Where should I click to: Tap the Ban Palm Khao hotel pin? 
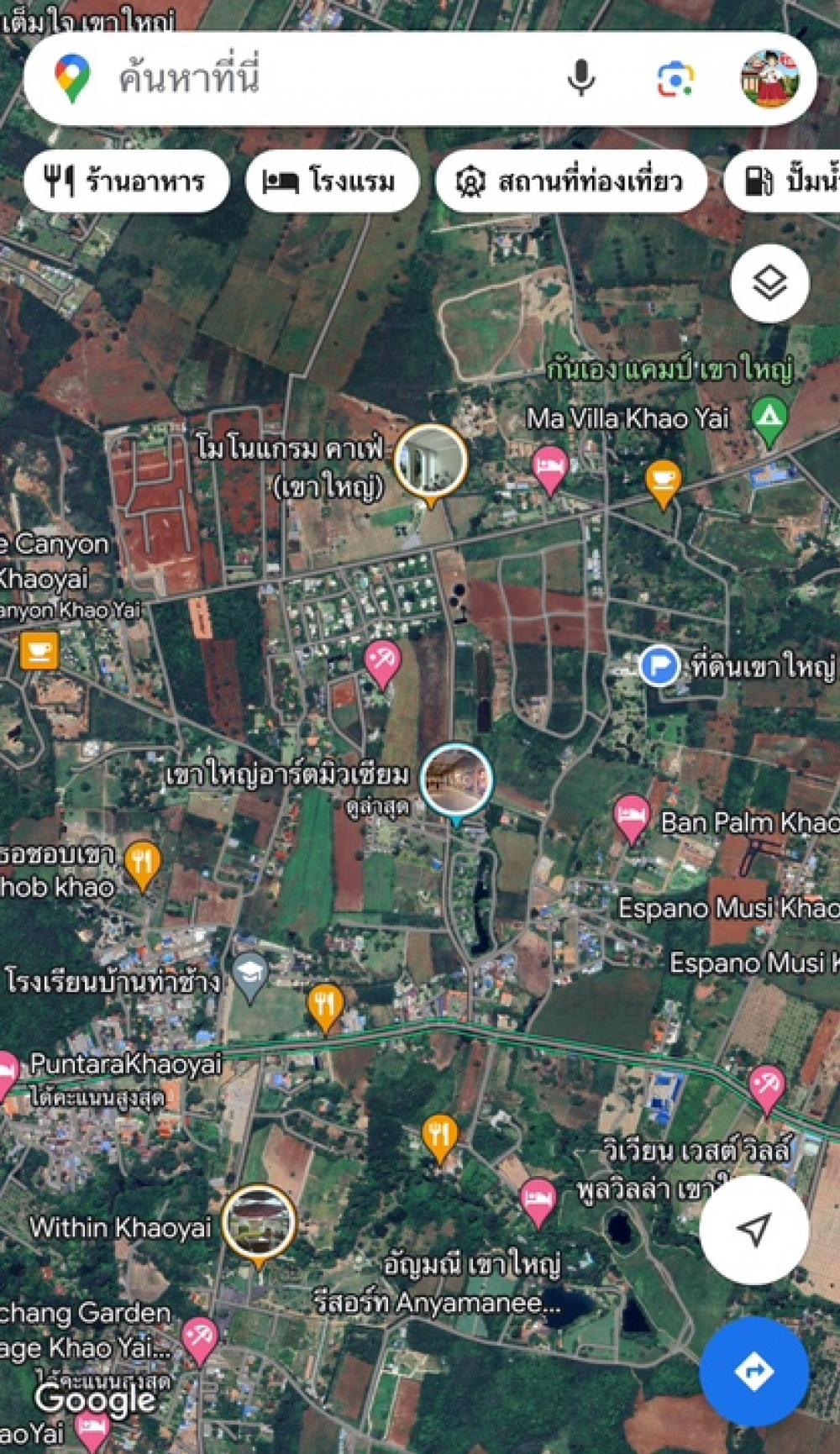[631, 818]
